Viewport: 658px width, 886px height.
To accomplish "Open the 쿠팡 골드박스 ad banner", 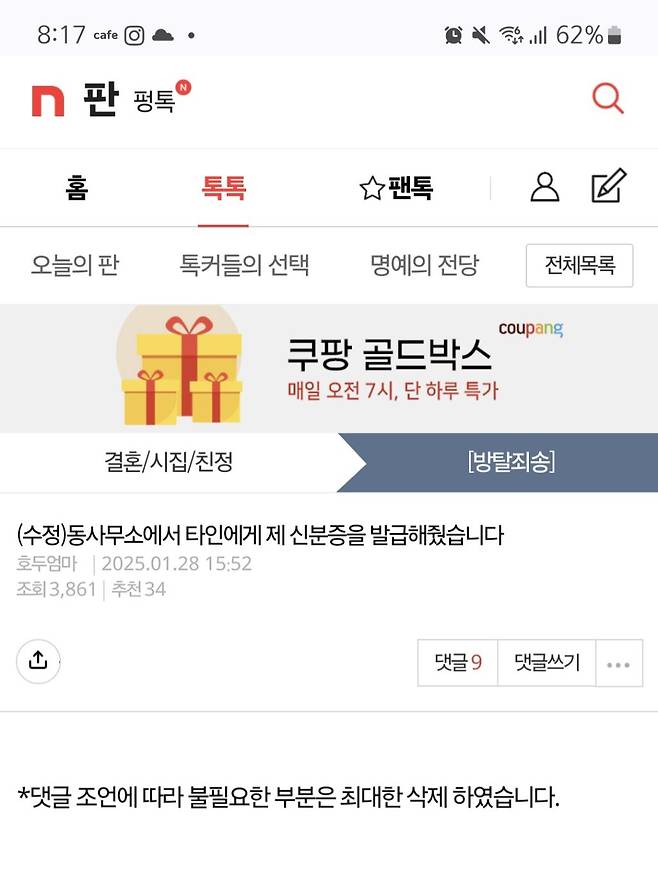I will pos(329,368).
